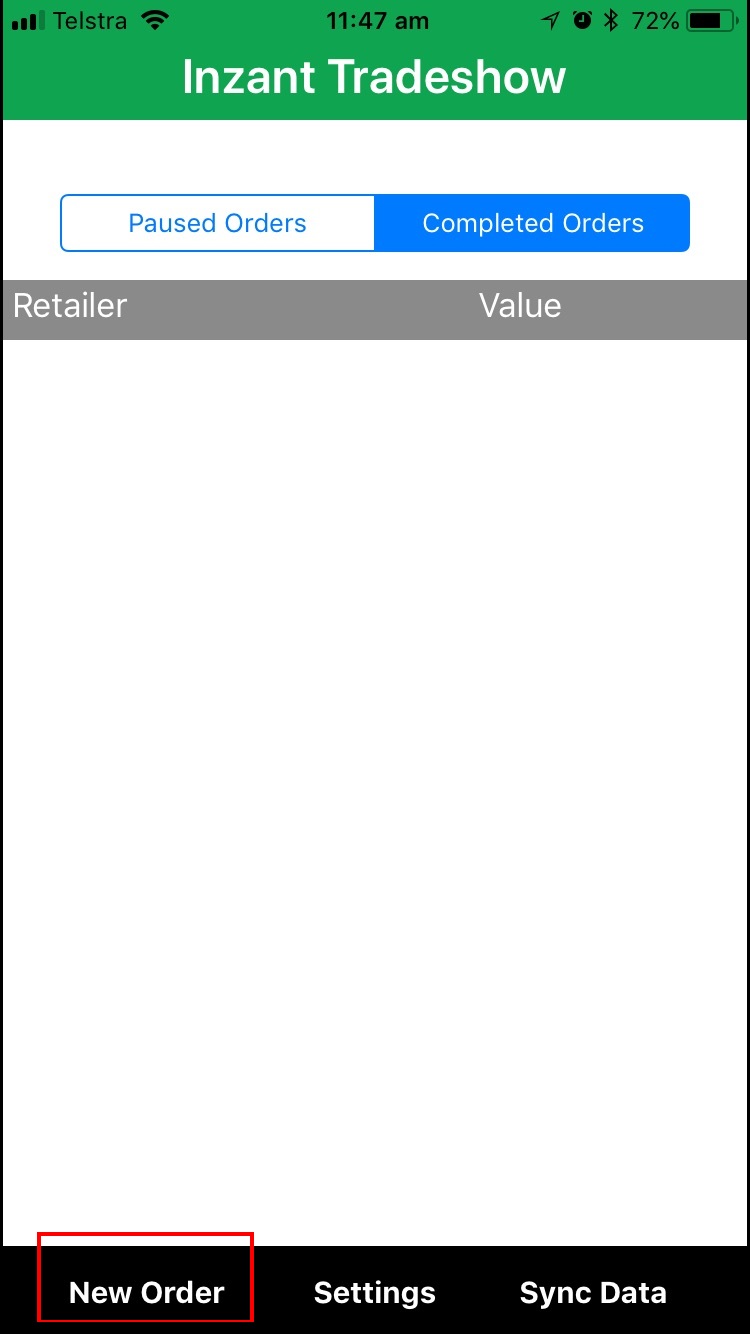Select the Completed Orders segment

click(532, 223)
